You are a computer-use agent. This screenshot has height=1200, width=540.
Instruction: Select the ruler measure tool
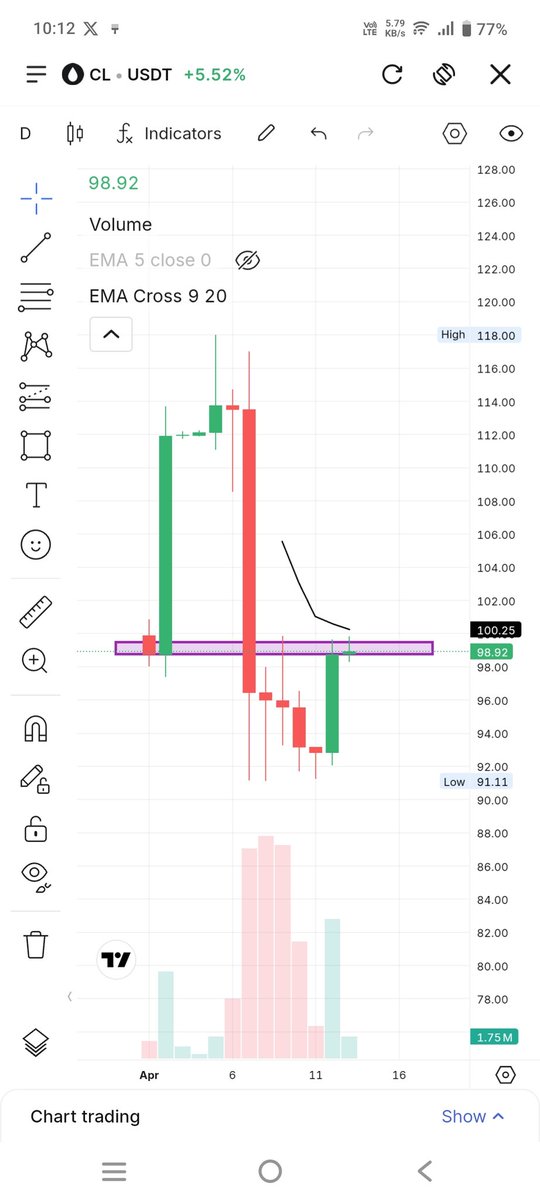36,611
